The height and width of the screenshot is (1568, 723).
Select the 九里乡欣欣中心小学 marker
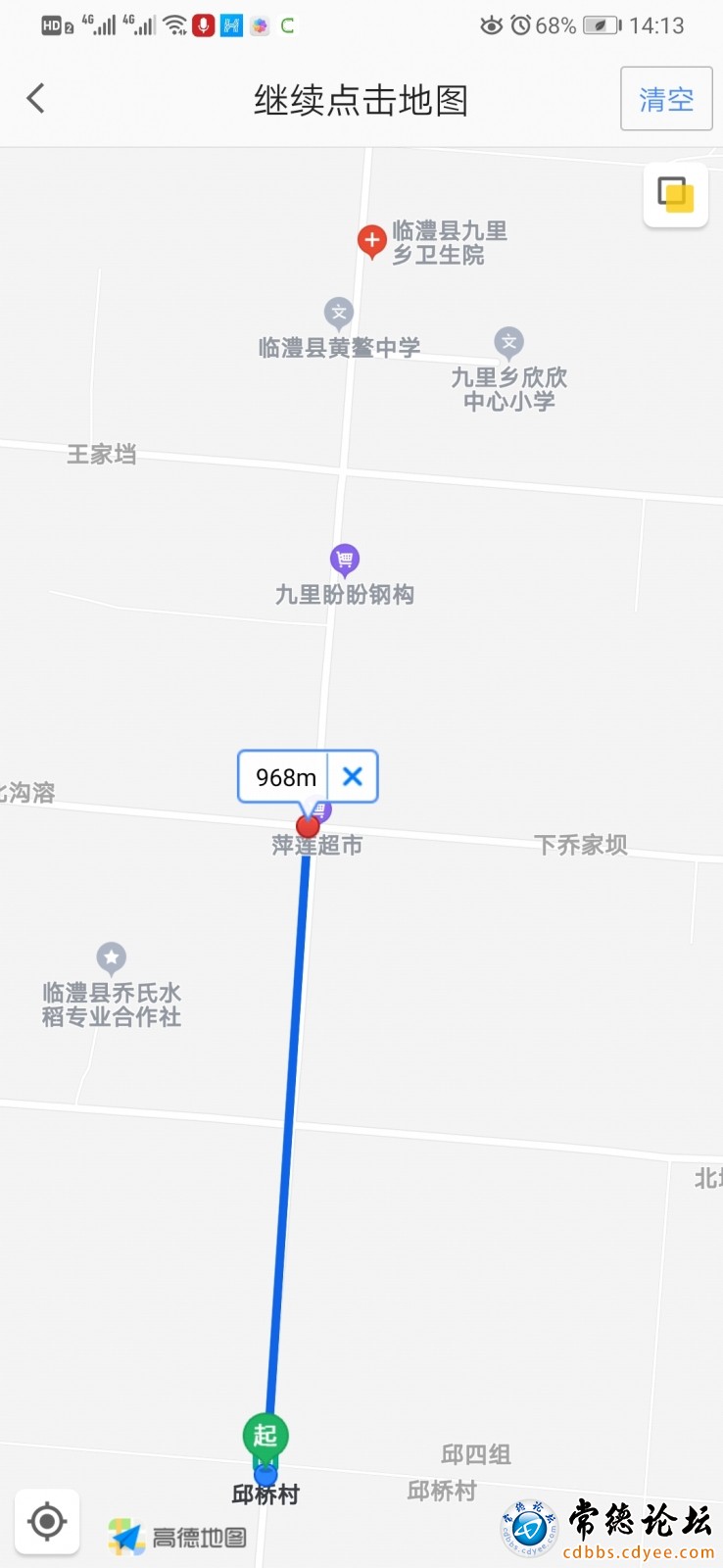tap(508, 343)
